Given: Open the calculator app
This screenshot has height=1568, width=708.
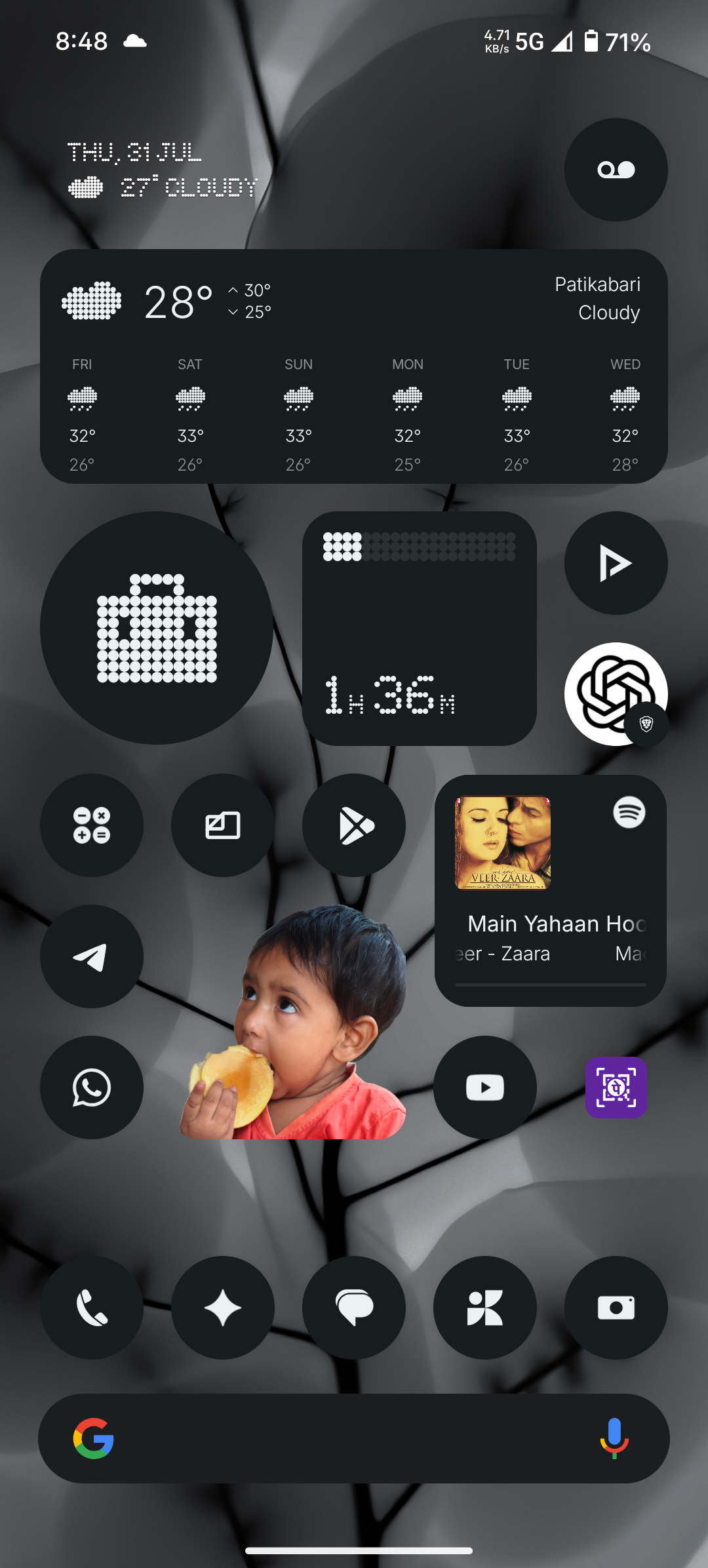Looking at the screenshot, I should (x=91, y=825).
